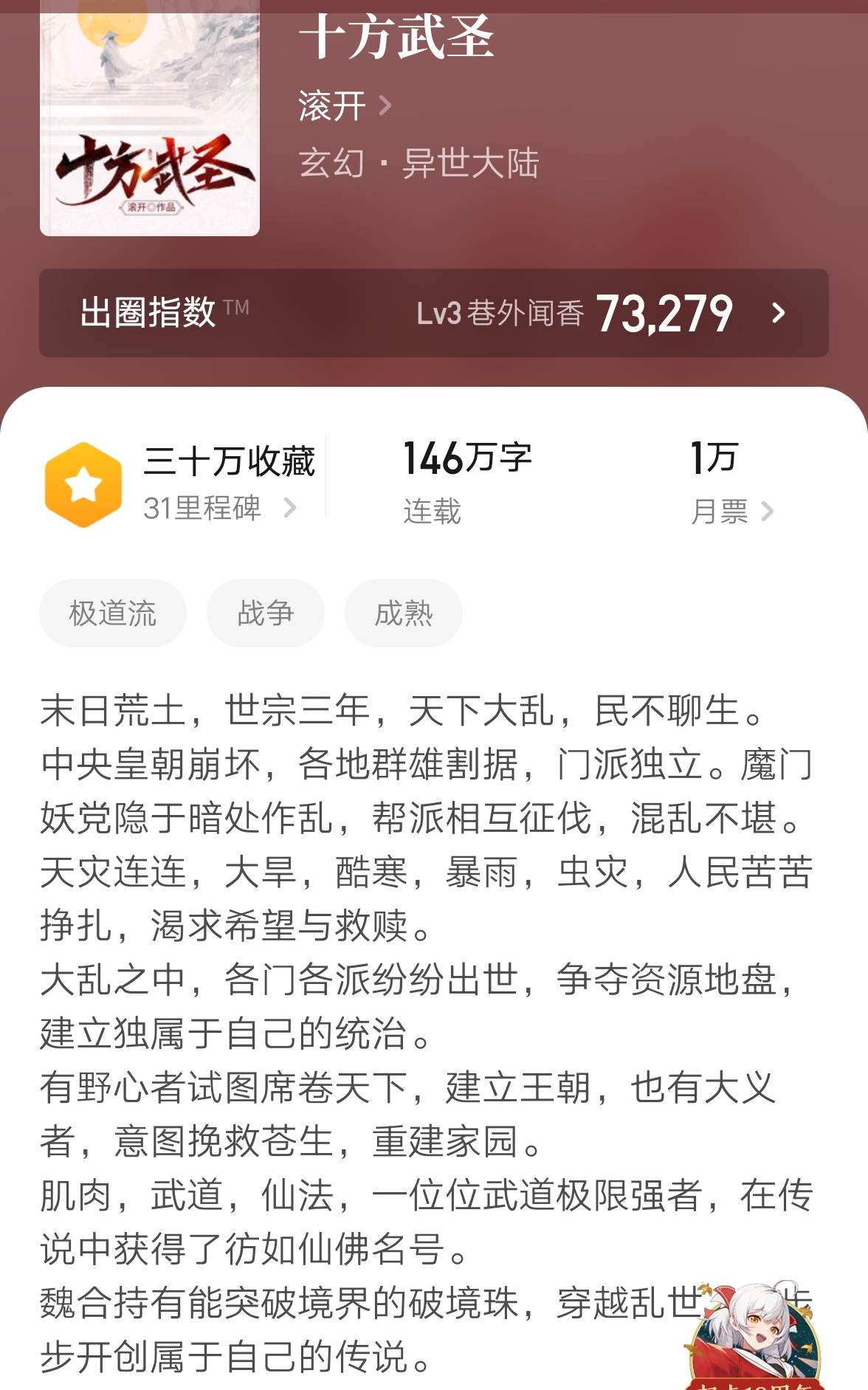Expand author info via chevron next to 滚开
The width and height of the screenshot is (868, 1390).
point(383,107)
